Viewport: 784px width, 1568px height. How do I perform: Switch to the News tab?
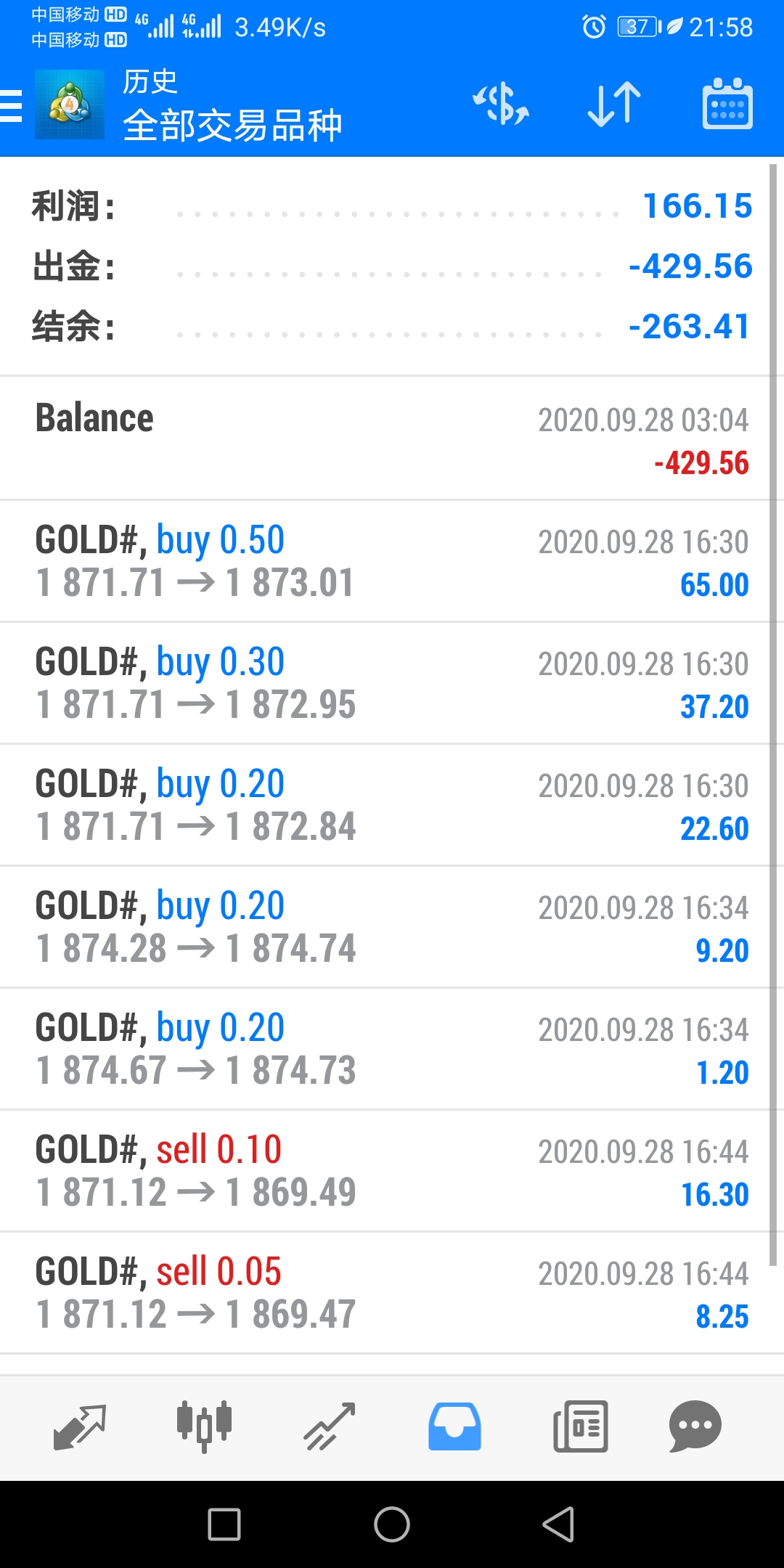click(x=581, y=1426)
